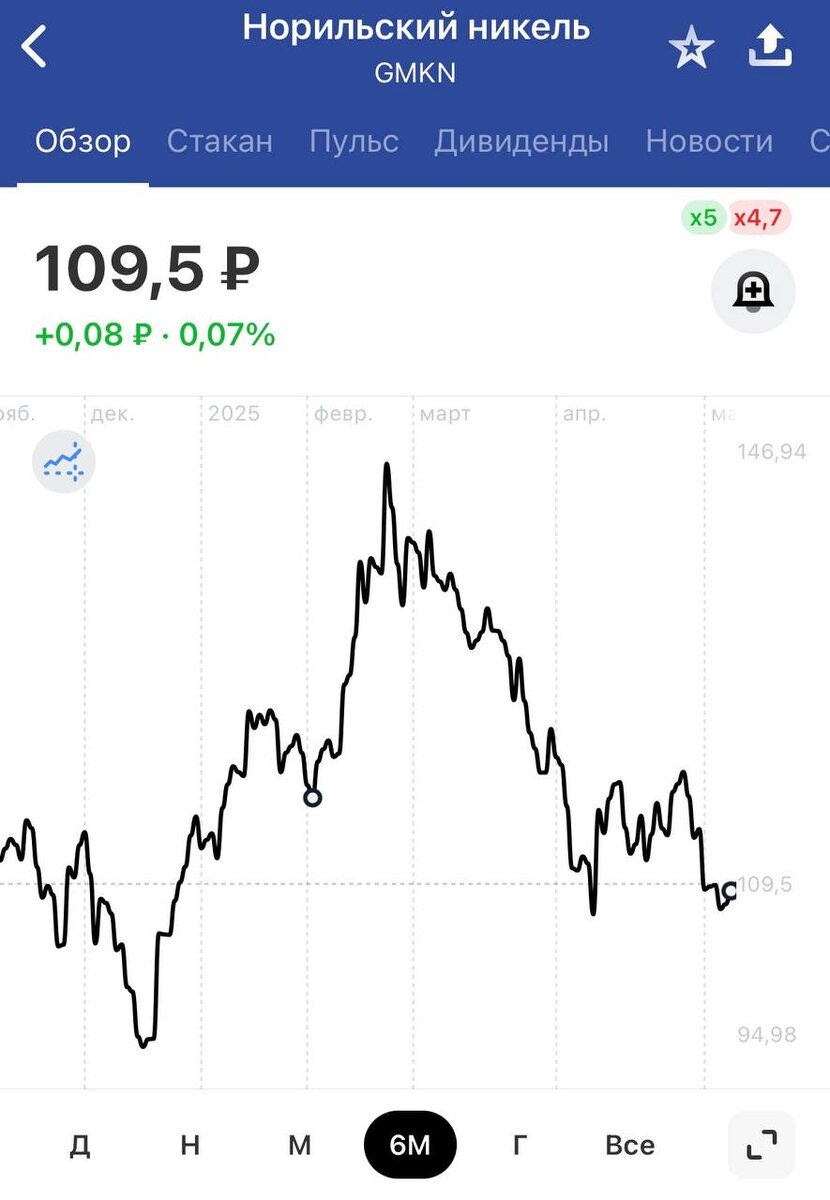Change chart type with the graph icon
The image size is (830, 1200).
coord(64,462)
